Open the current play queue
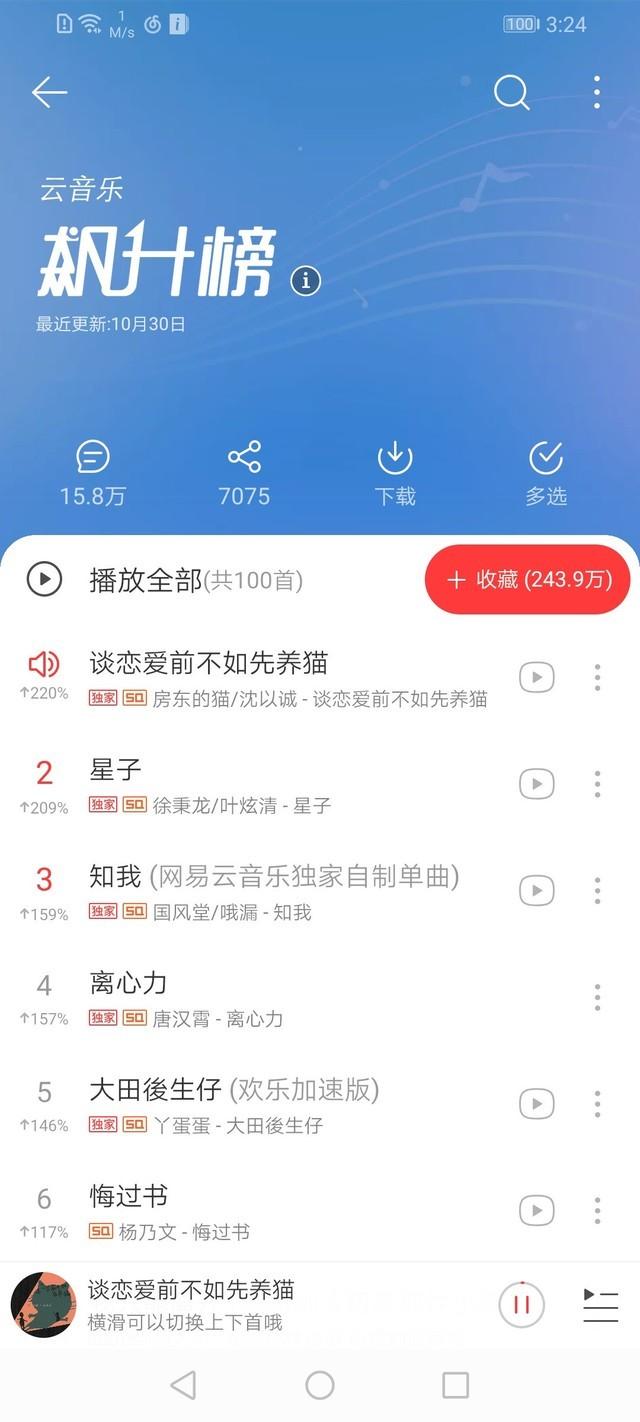The image size is (640, 1422). coord(600,1305)
